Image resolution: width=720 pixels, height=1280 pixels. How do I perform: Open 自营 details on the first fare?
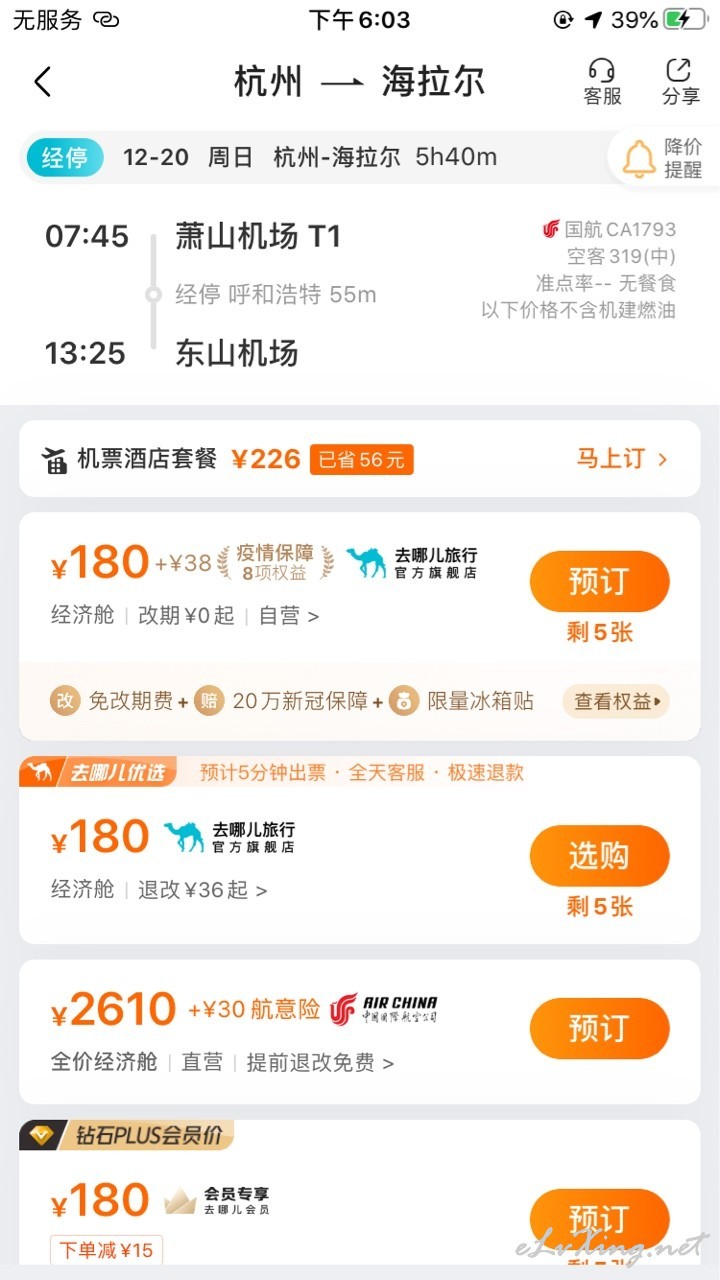pyautogui.click(x=289, y=616)
